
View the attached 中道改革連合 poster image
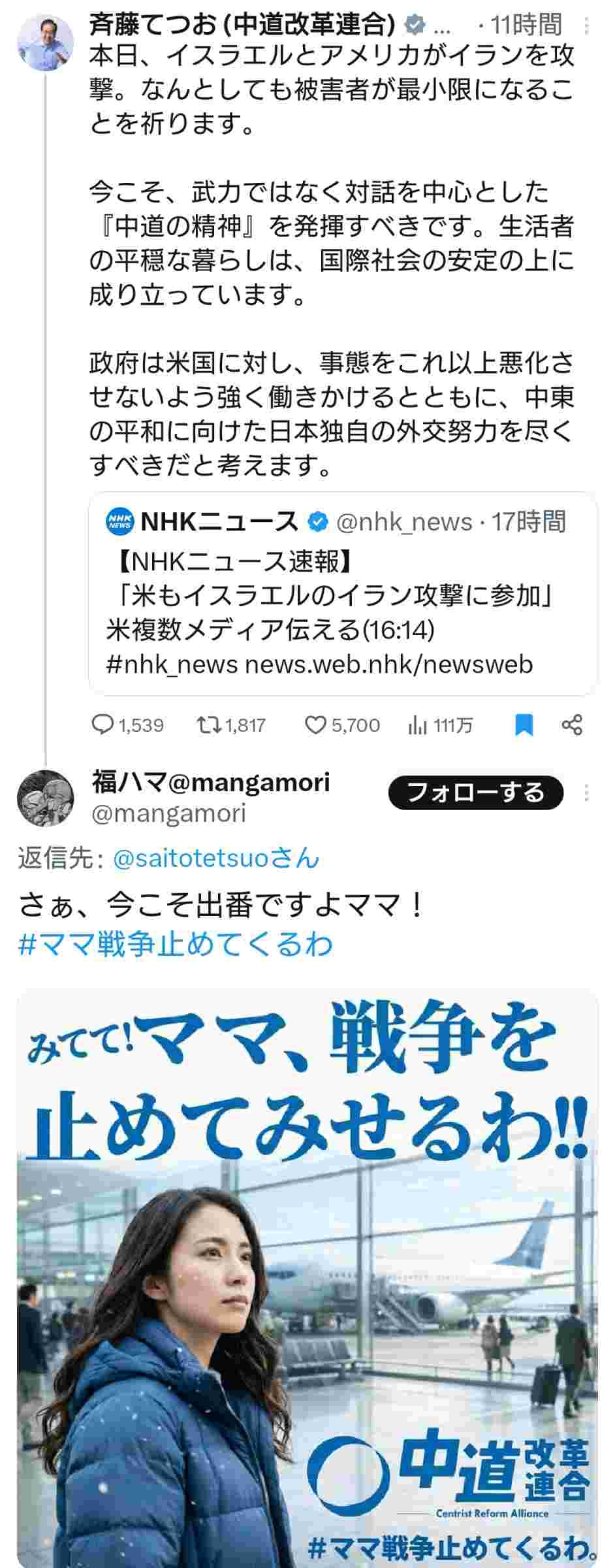[x=307, y=1274]
